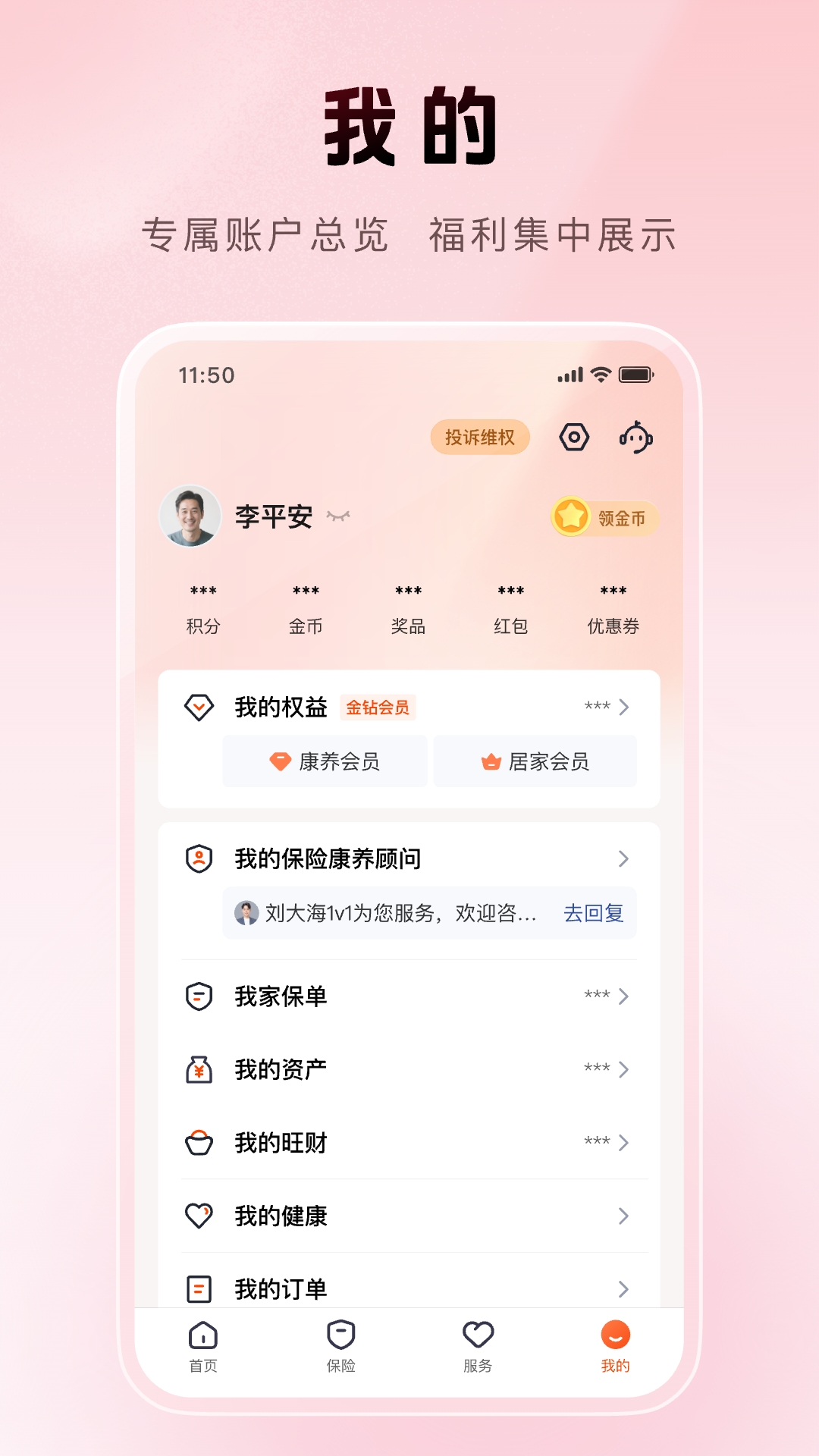819x1456 pixels.
Task: Tap the 我的权益 diamond icon
Action: (x=200, y=707)
